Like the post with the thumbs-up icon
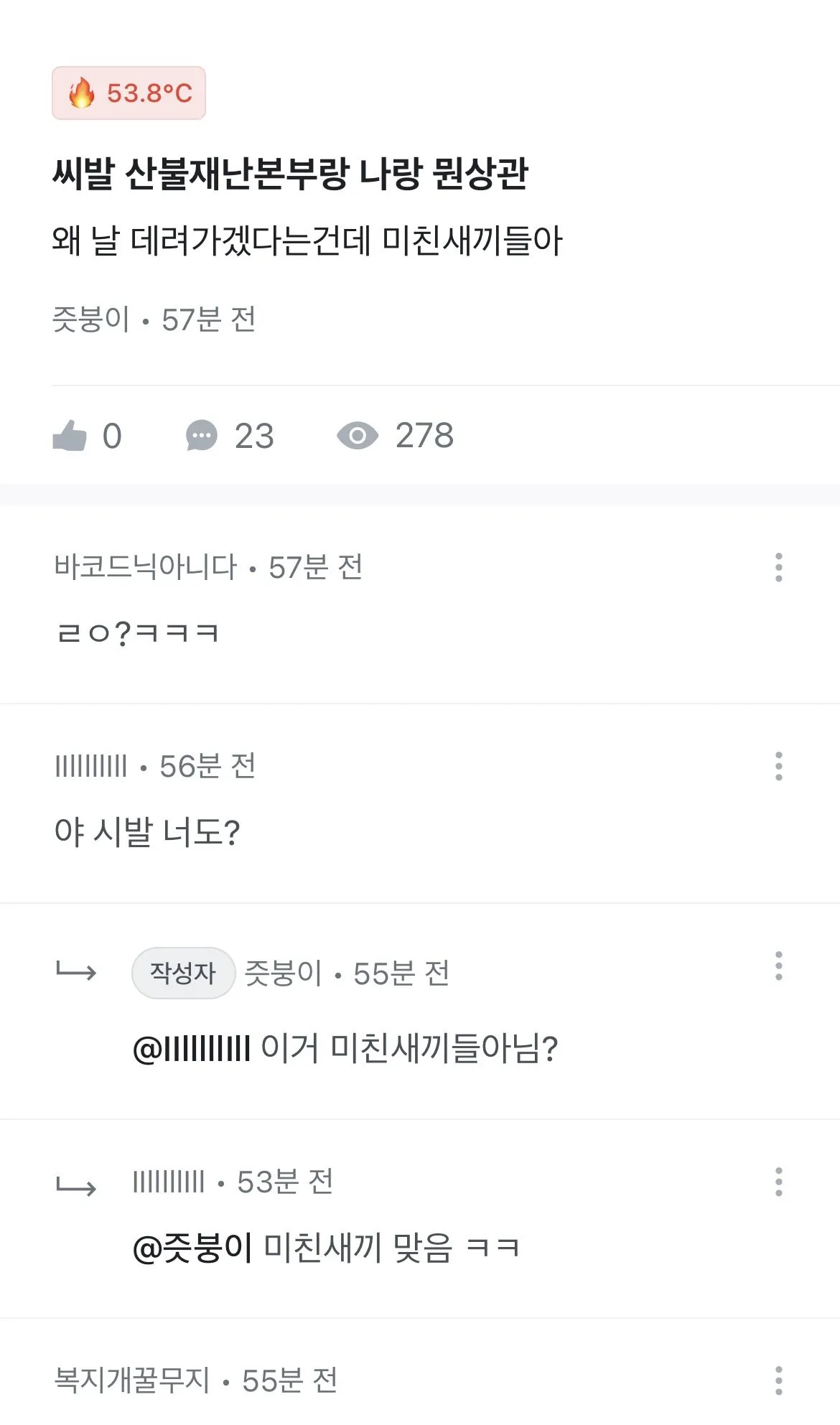Screen dimensions: 840x1425 pos(70,435)
